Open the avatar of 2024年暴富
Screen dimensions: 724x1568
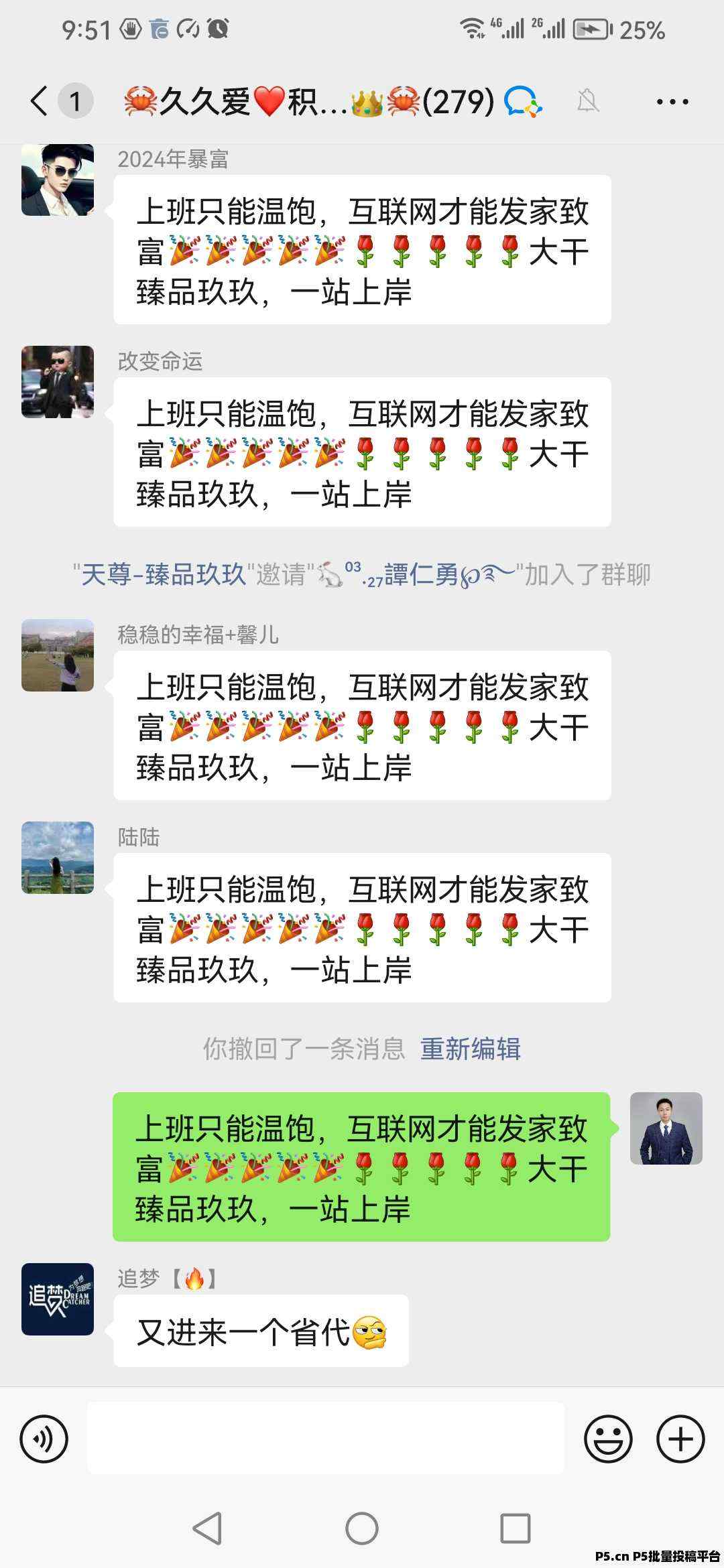click(x=58, y=180)
